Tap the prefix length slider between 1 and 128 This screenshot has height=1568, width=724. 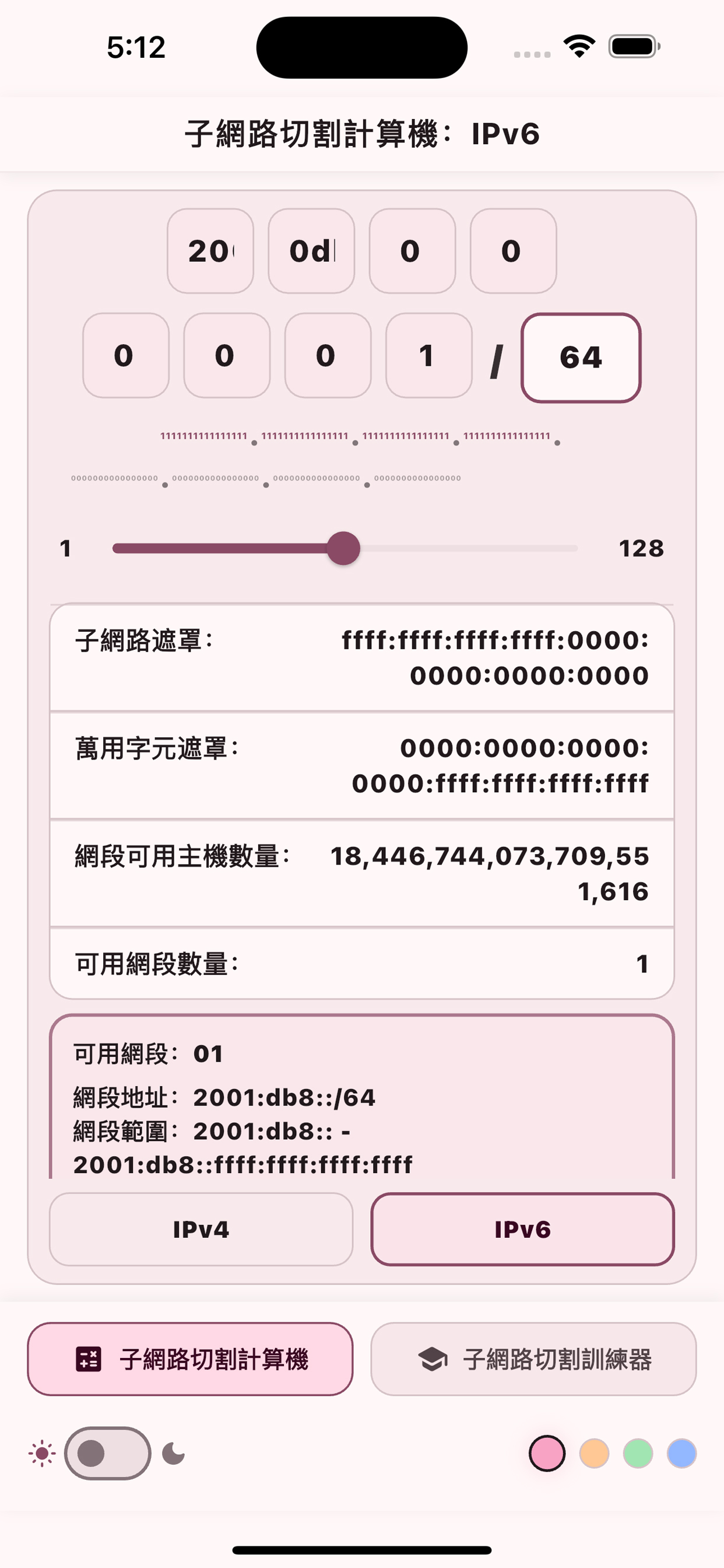(345, 548)
